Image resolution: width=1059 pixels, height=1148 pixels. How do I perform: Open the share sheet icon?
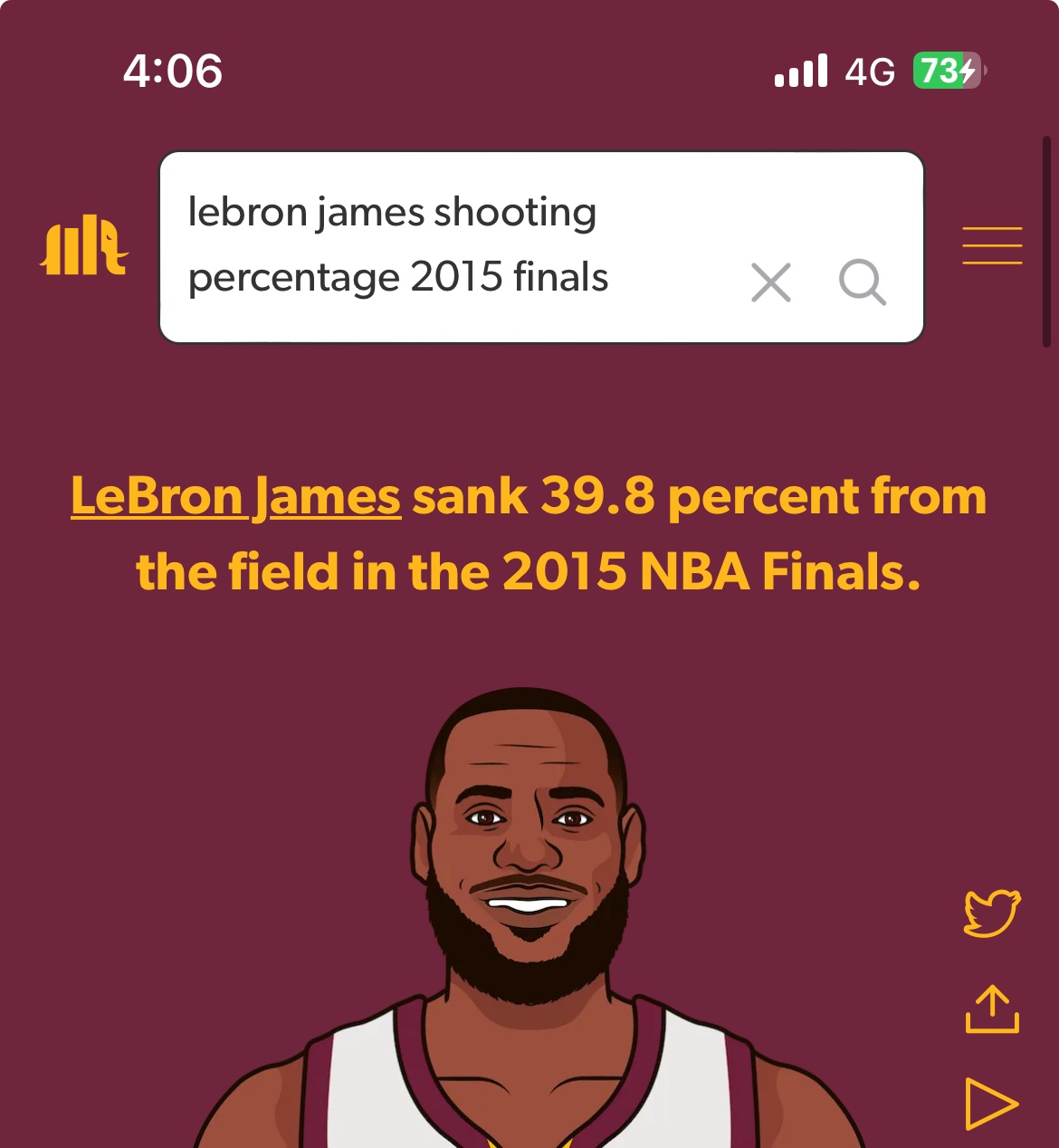point(992,1009)
